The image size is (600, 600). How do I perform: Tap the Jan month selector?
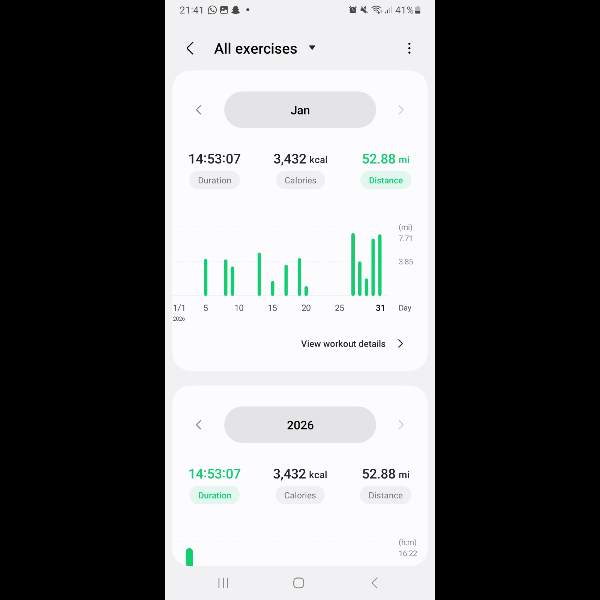click(x=300, y=110)
